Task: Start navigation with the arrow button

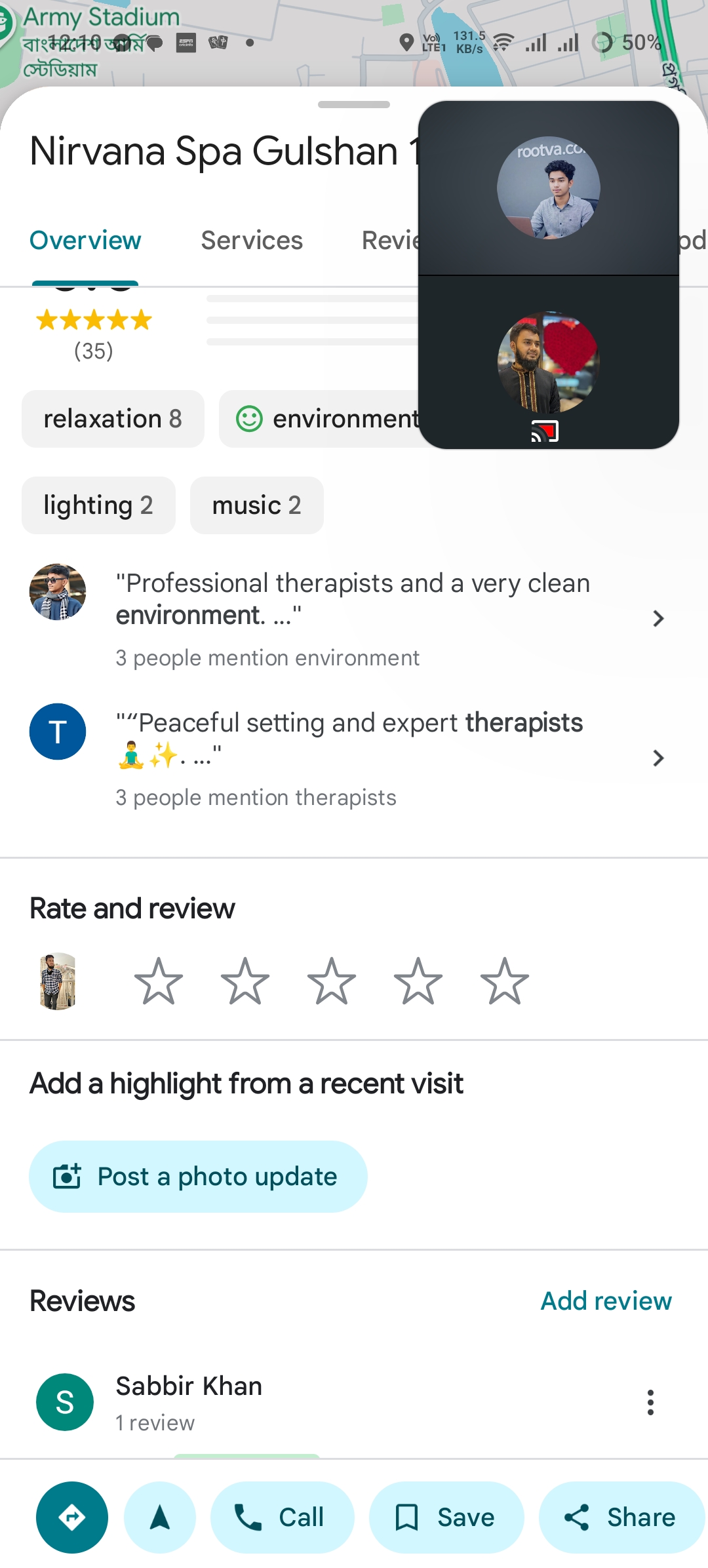Action: tap(160, 1517)
